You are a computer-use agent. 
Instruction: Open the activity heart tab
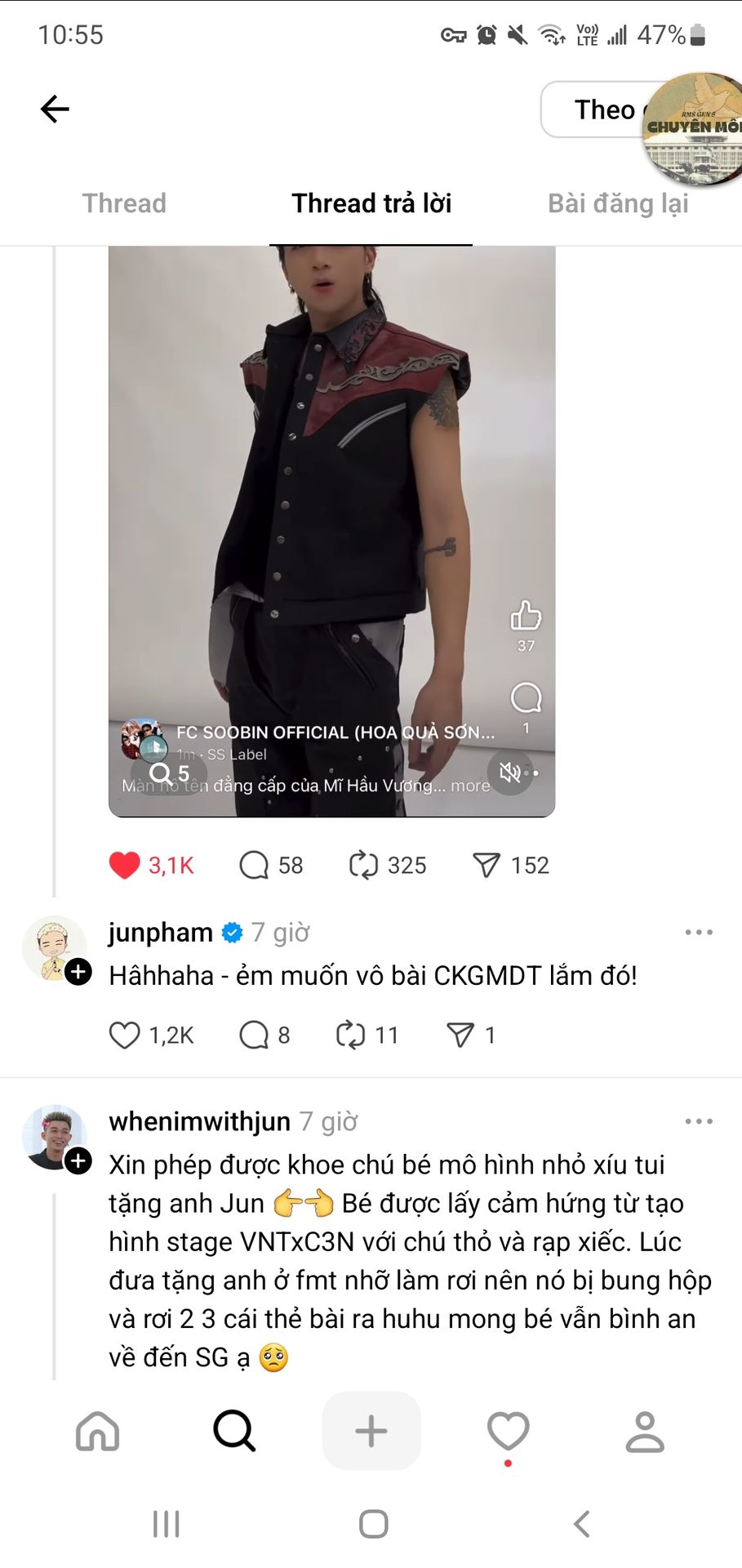[x=508, y=1431]
